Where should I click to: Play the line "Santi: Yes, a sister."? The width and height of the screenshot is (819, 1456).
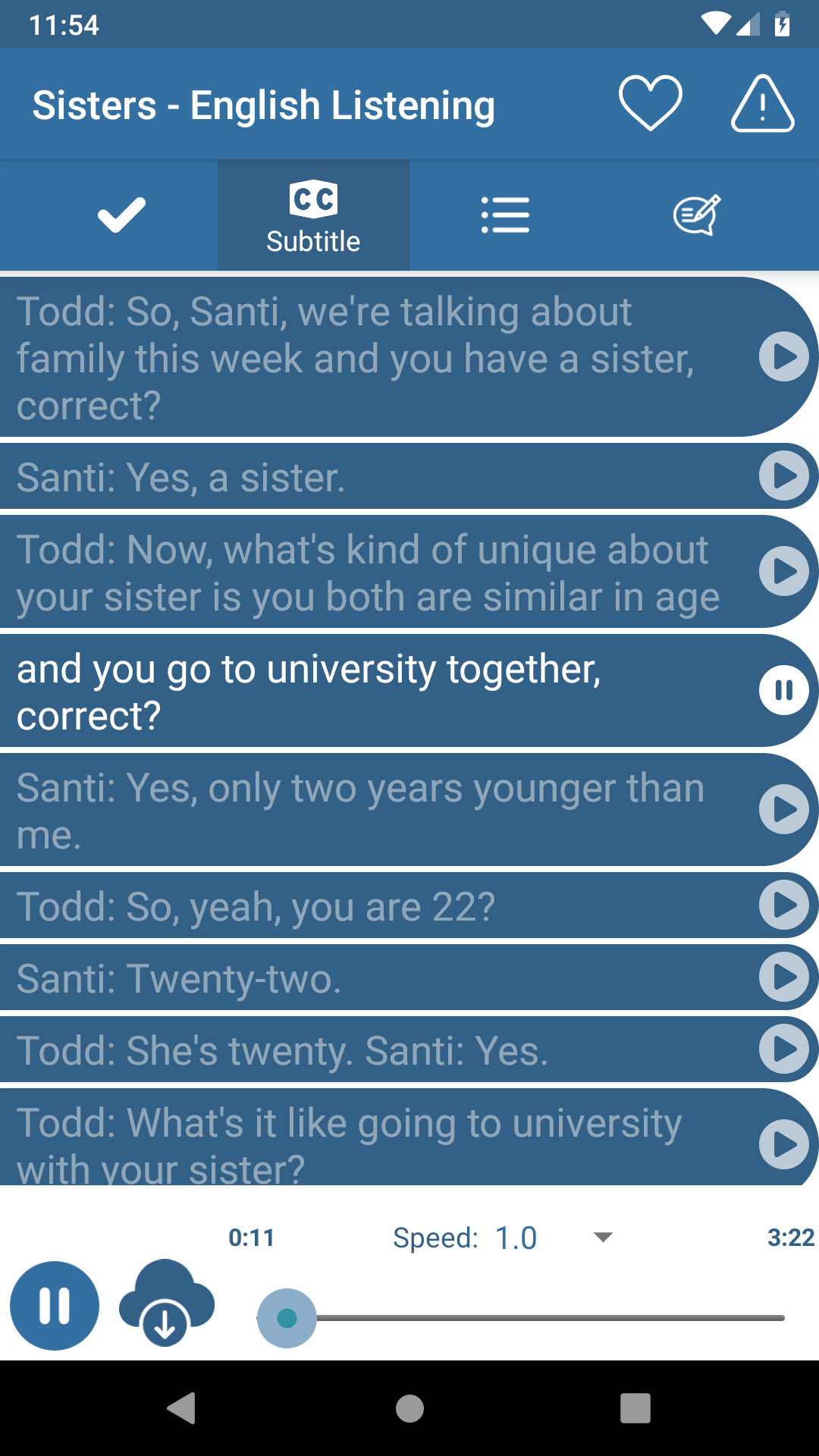[784, 476]
